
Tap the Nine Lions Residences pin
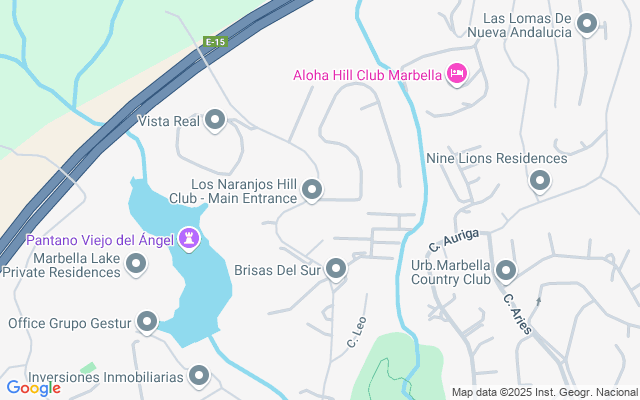(x=540, y=180)
